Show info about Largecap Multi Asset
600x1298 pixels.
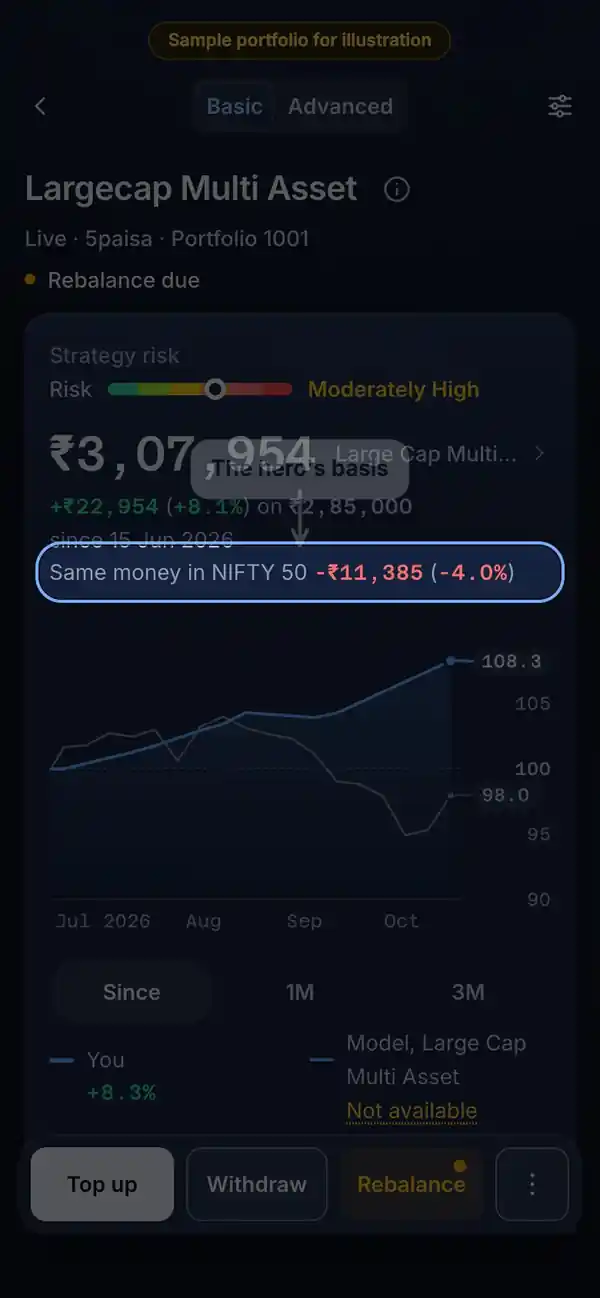[x=397, y=189]
